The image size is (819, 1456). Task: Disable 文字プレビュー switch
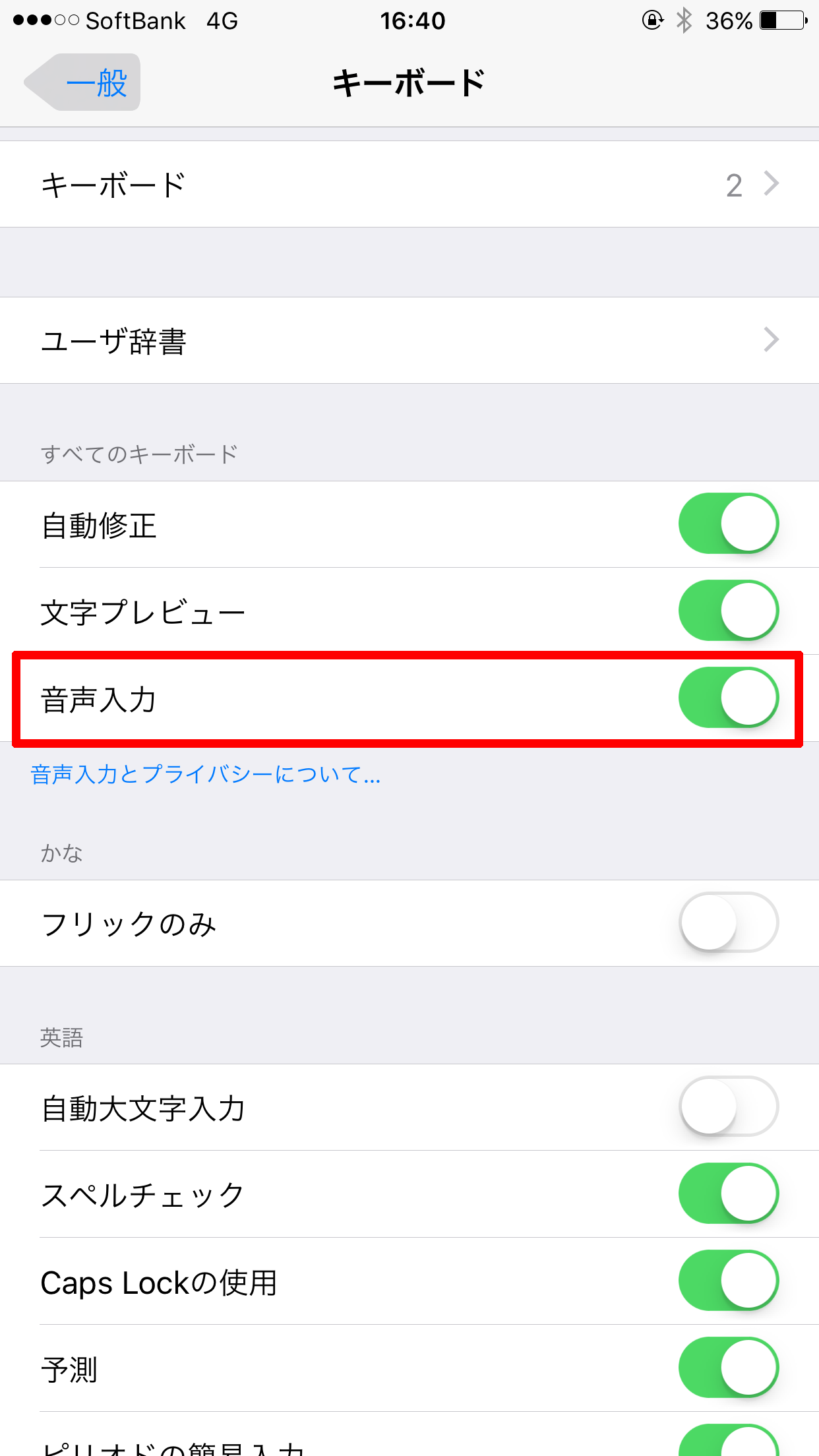tap(728, 611)
